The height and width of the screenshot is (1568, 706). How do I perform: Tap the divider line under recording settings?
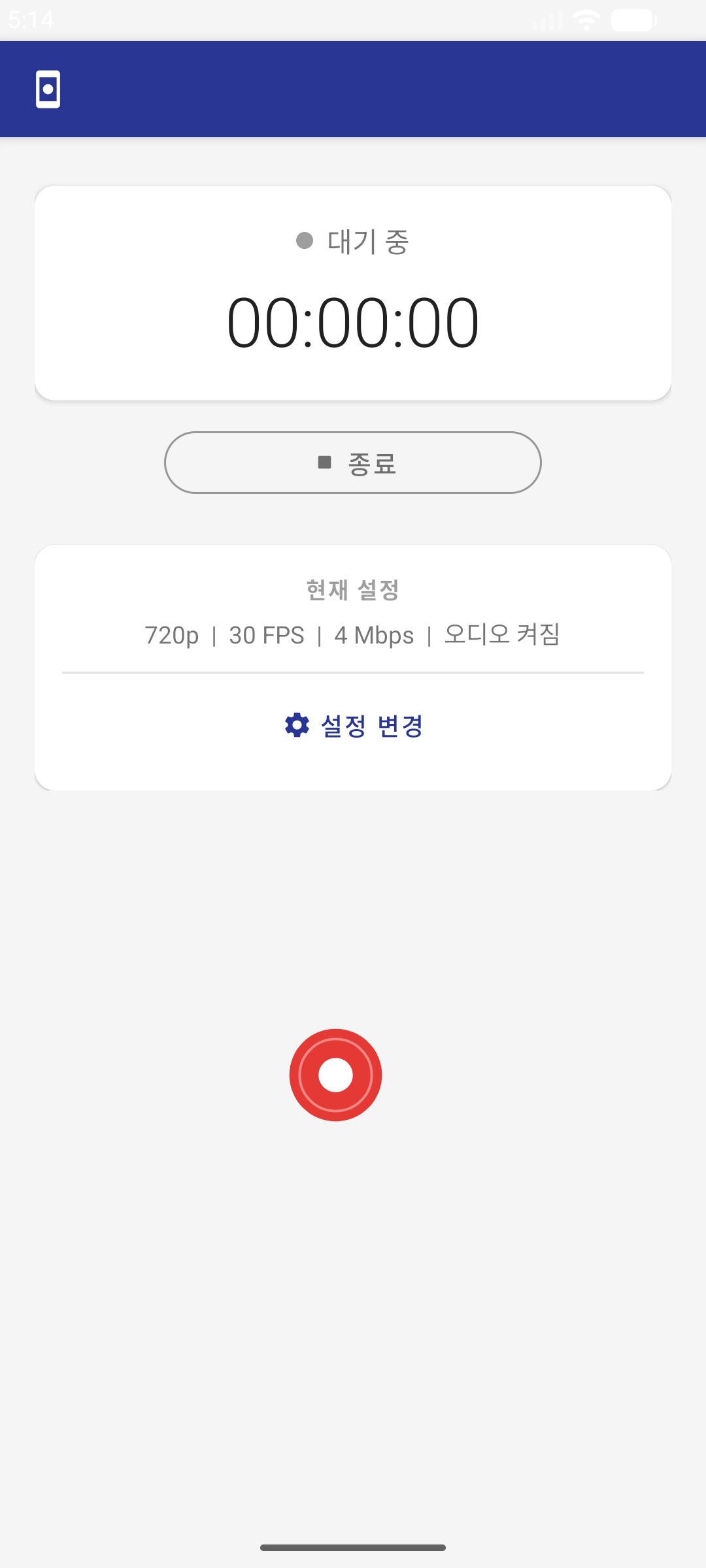(x=353, y=671)
